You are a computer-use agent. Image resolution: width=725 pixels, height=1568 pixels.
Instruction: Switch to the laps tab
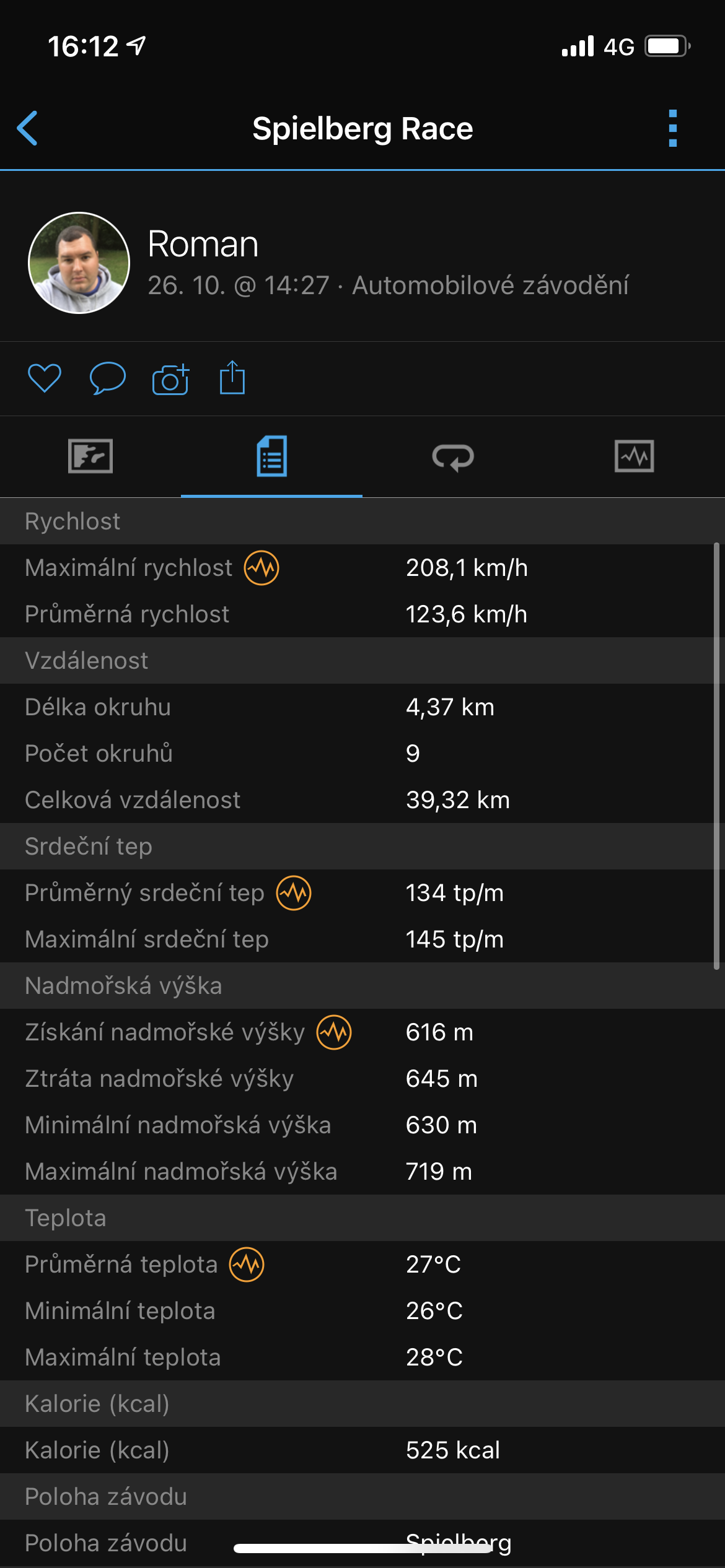(453, 458)
